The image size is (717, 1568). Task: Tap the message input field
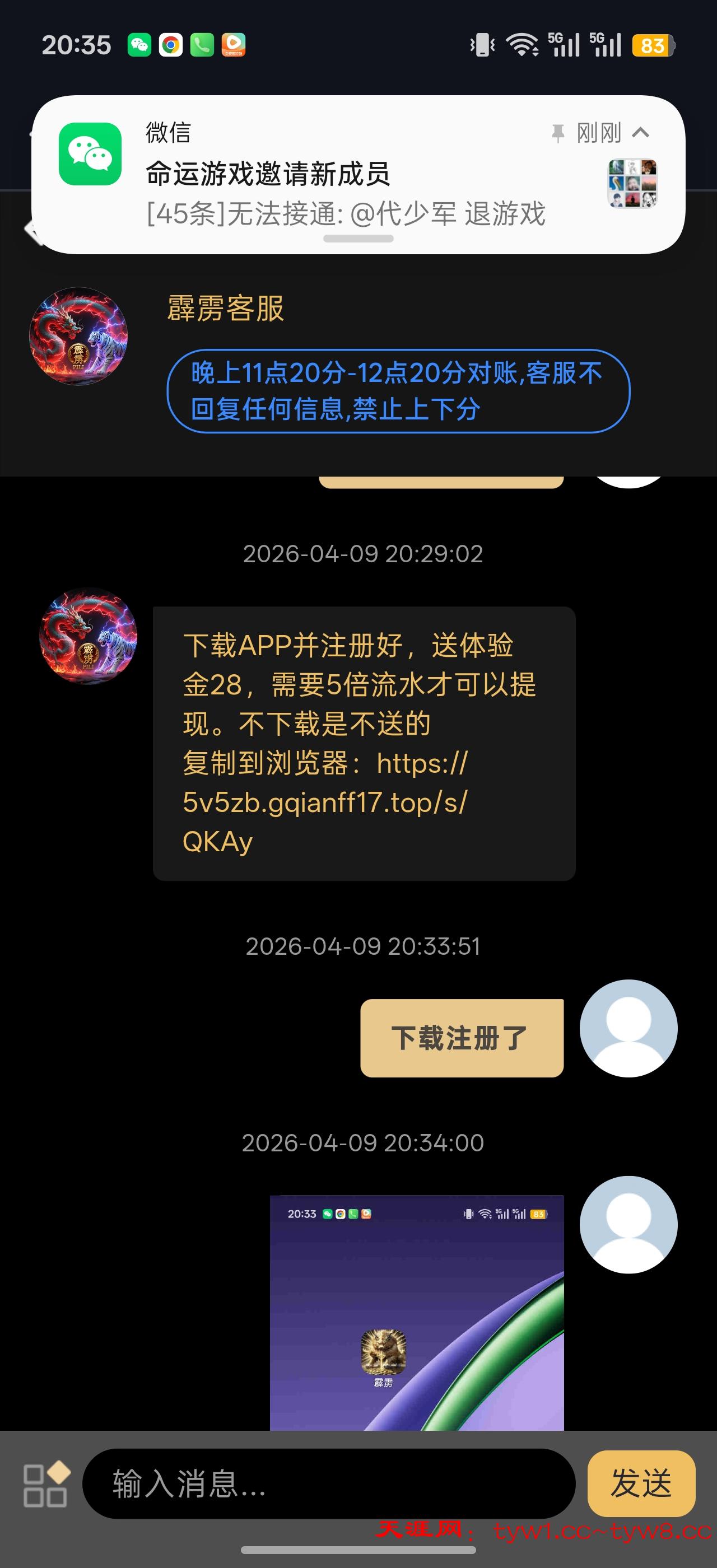pos(329,1483)
